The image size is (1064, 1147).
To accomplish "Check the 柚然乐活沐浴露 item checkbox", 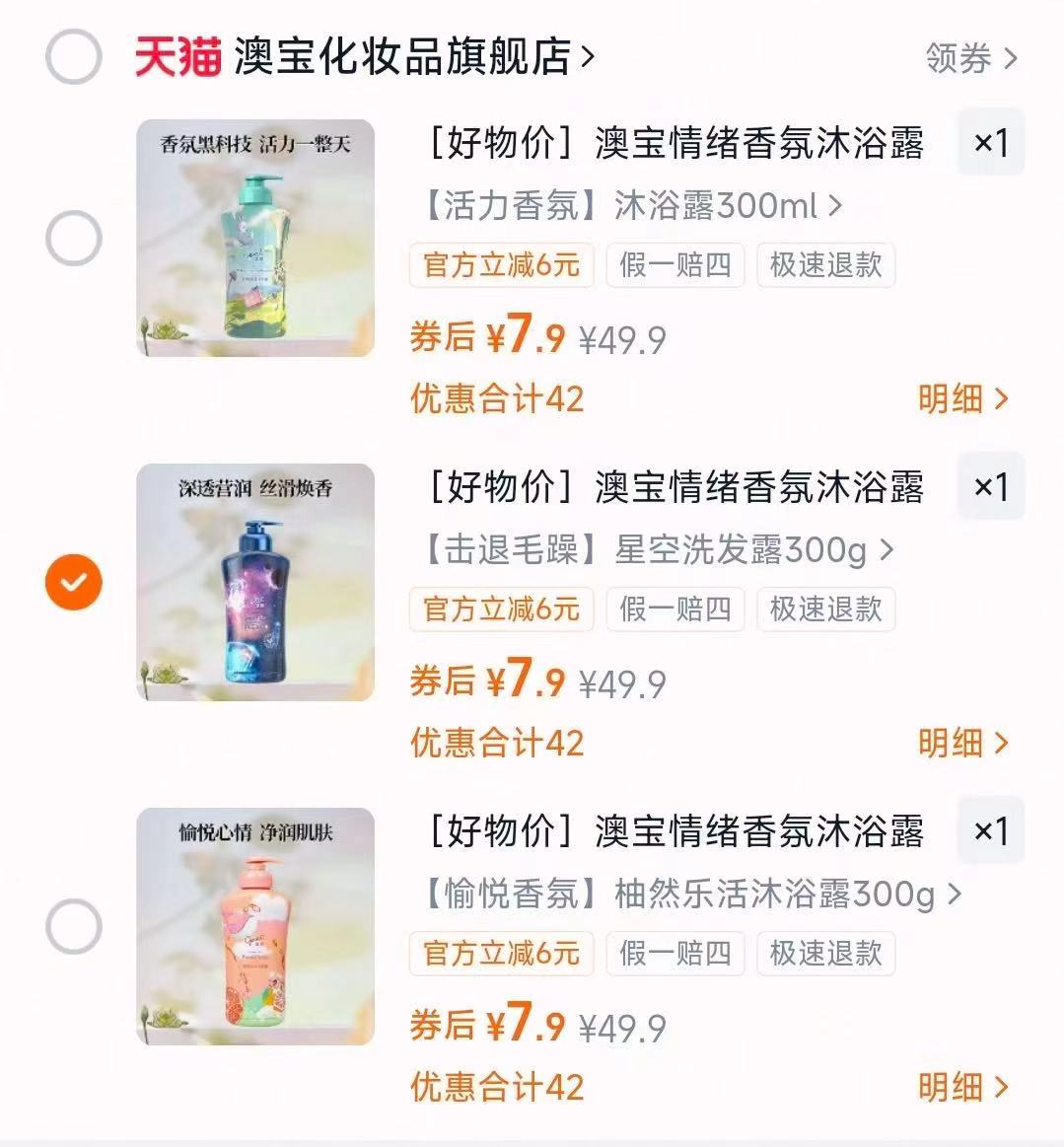I will [x=73, y=925].
